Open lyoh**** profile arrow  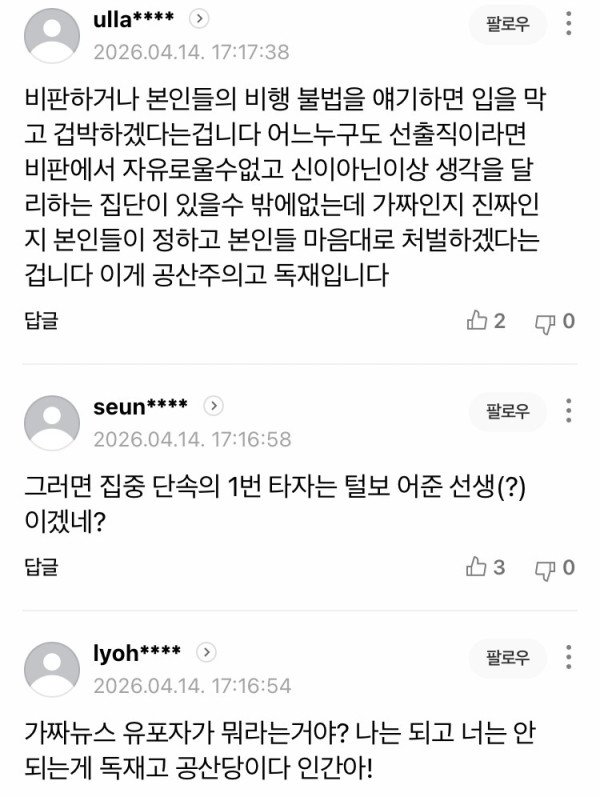tap(206, 652)
